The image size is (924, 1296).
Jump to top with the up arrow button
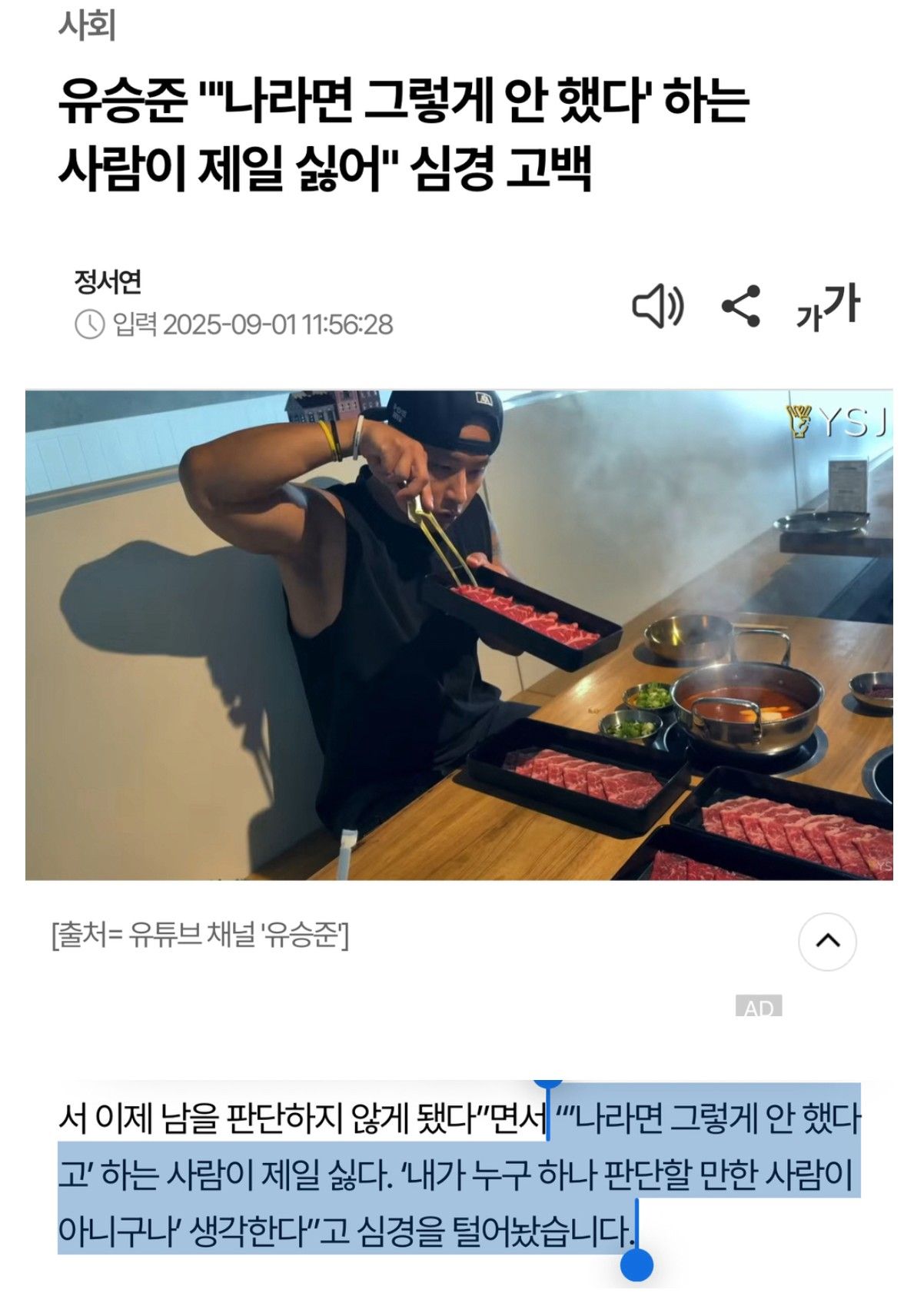tap(827, 941)
